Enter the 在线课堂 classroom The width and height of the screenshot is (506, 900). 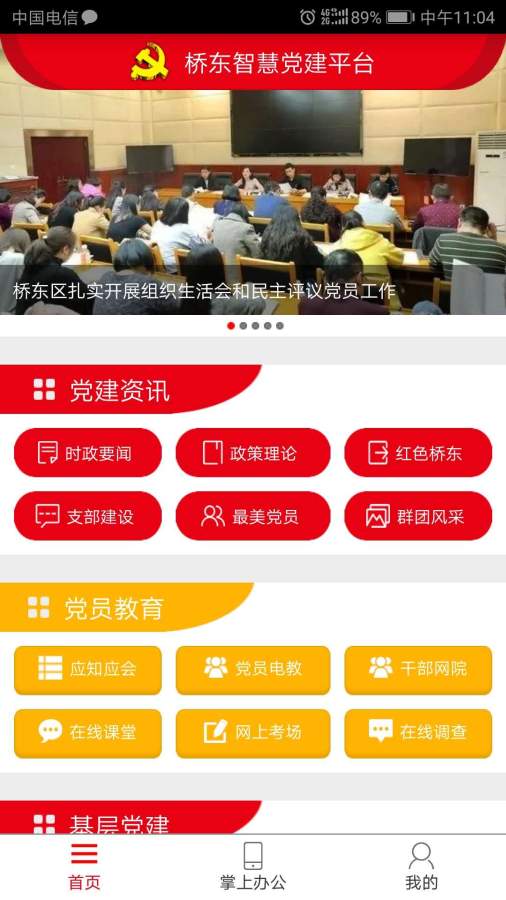(88, 733)
